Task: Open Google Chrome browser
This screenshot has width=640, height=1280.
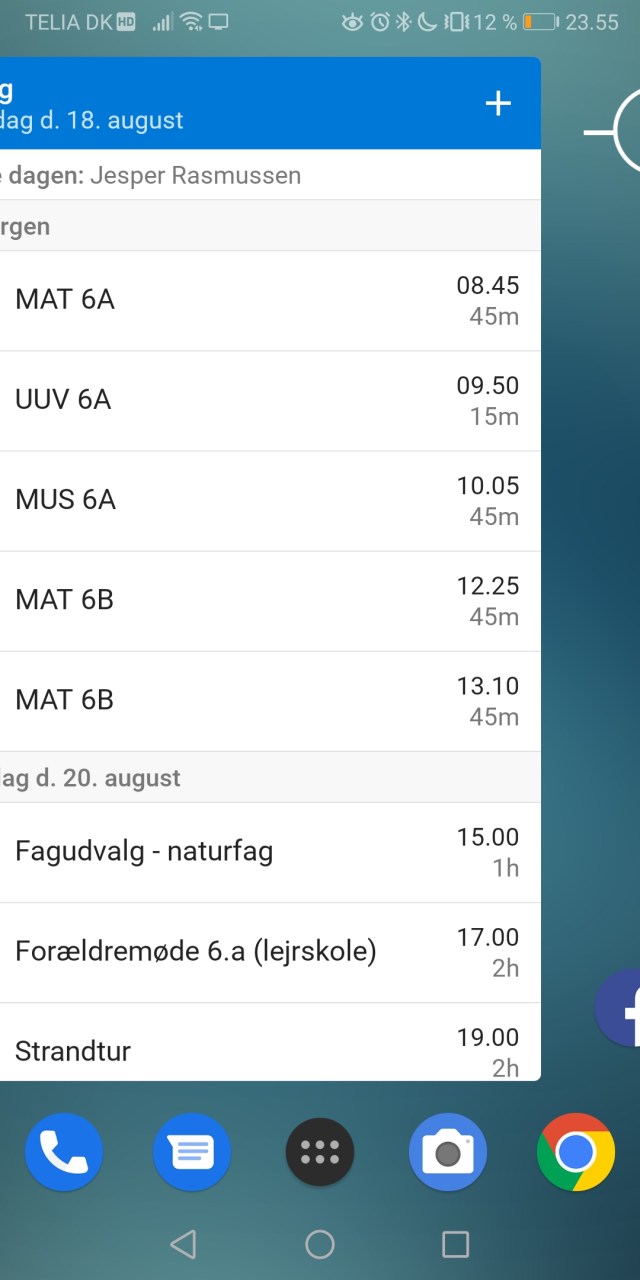Action: [575, 1152]
